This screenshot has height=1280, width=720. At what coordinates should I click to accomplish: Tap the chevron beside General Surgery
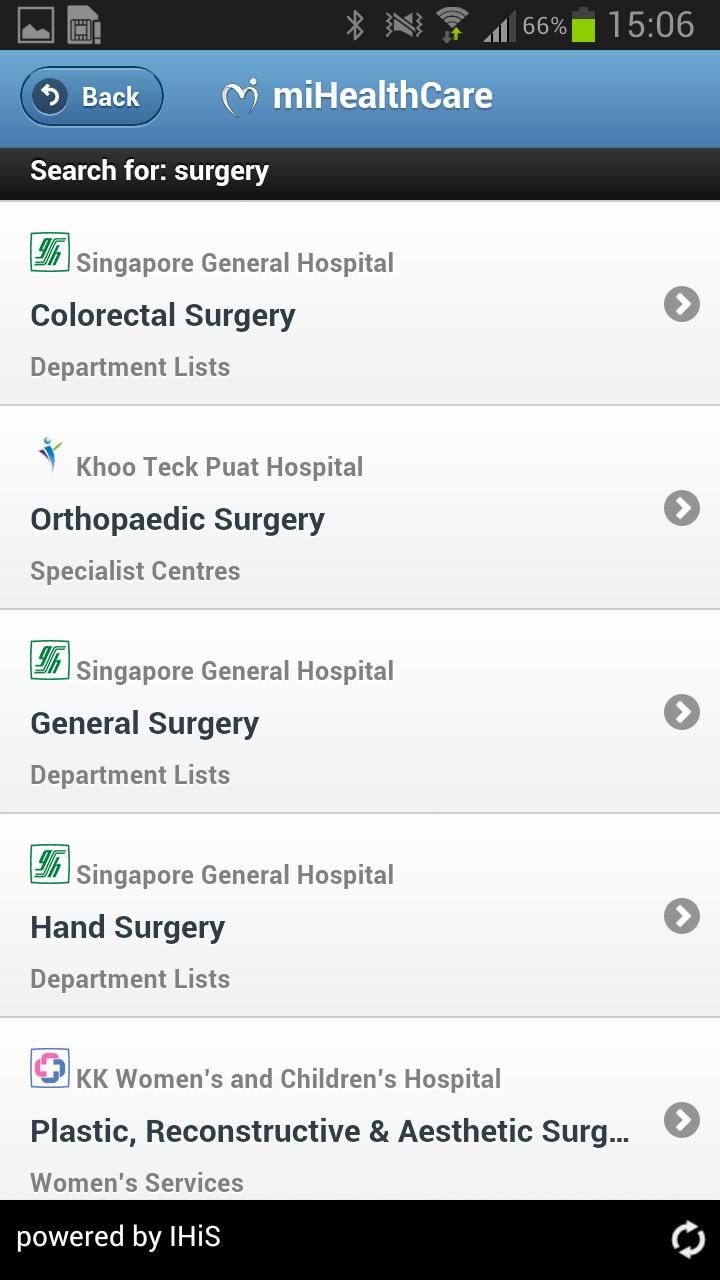[681, 712]
